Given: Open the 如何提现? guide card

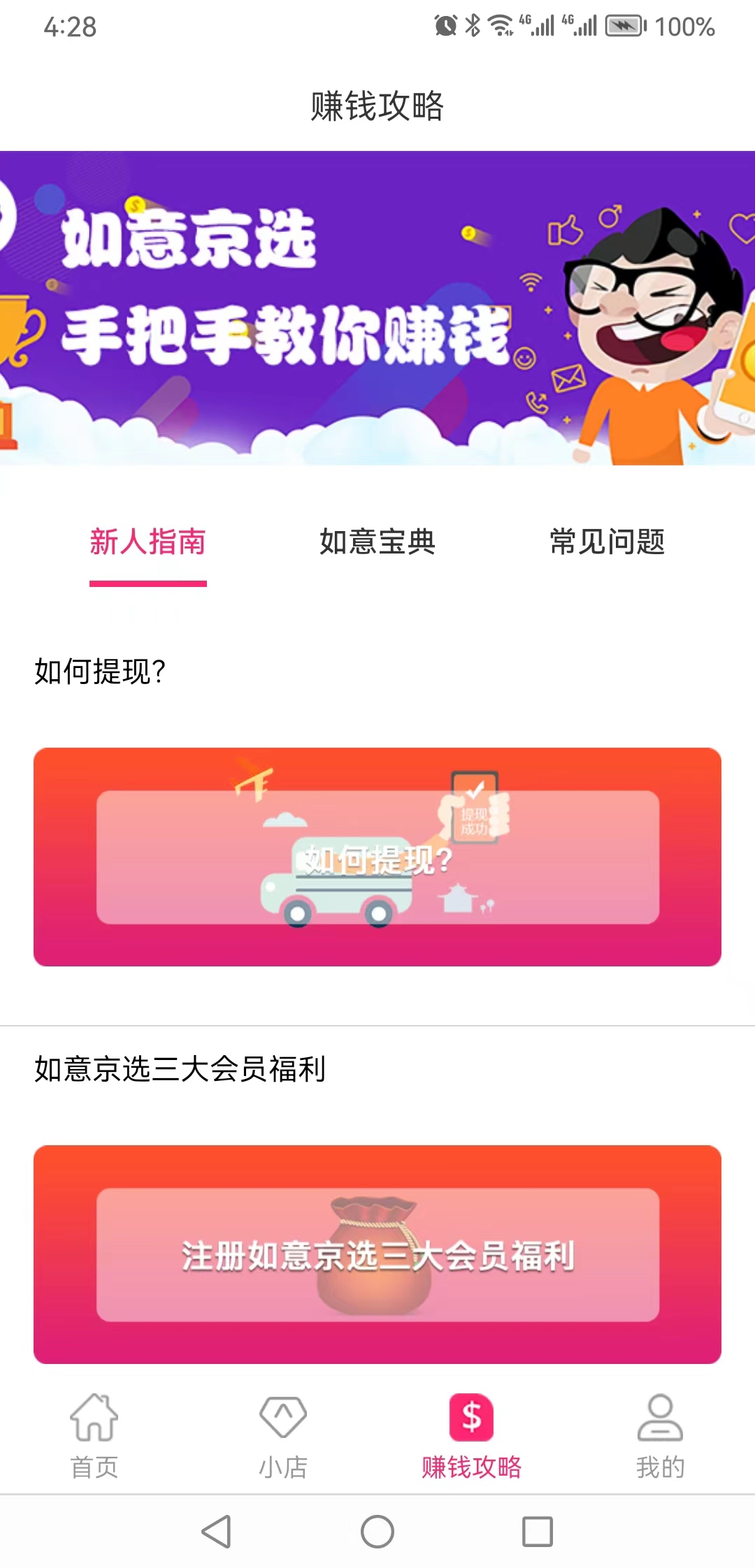Looking at the screenshot, I should [377, 857].
